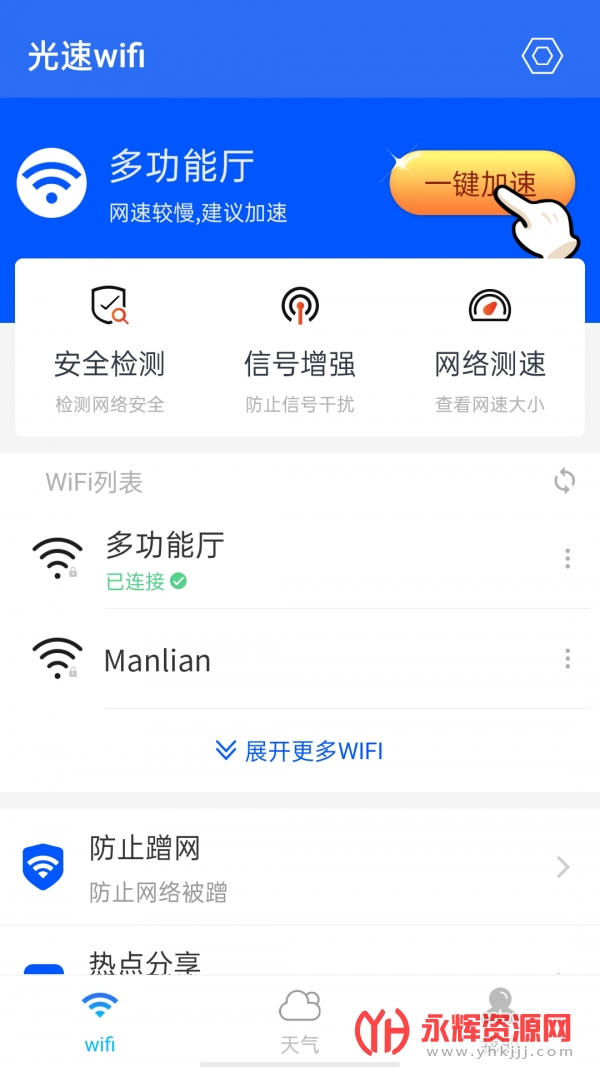Image resolution: width=600 pixels, height=1067 pixels.
Task: Open more options for Manlian network
Action: [x=567, y=659]
